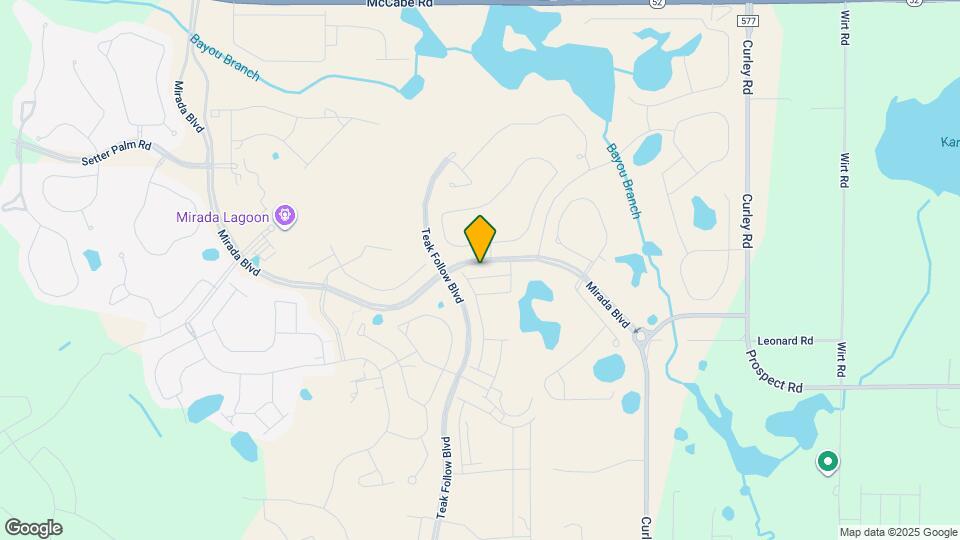
Task: Tap the orange location pin on Mirada Blvd
Action: click(481, 239)
